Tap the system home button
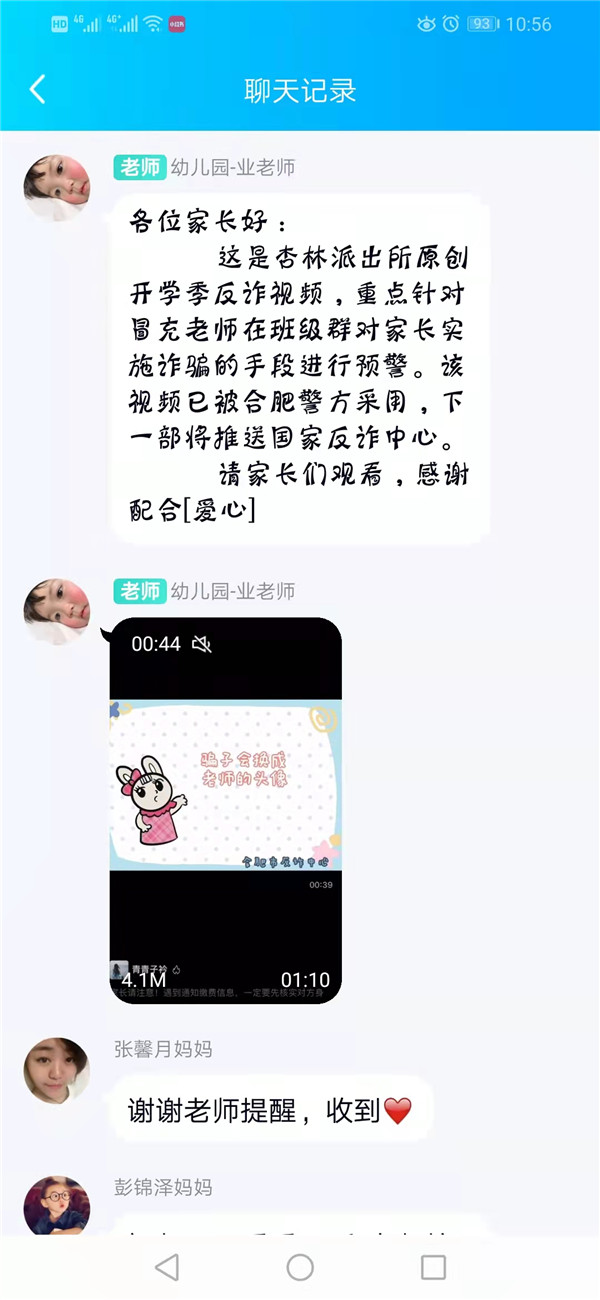This screenshot has width=600, height=1300. [x=300, y=1268]
